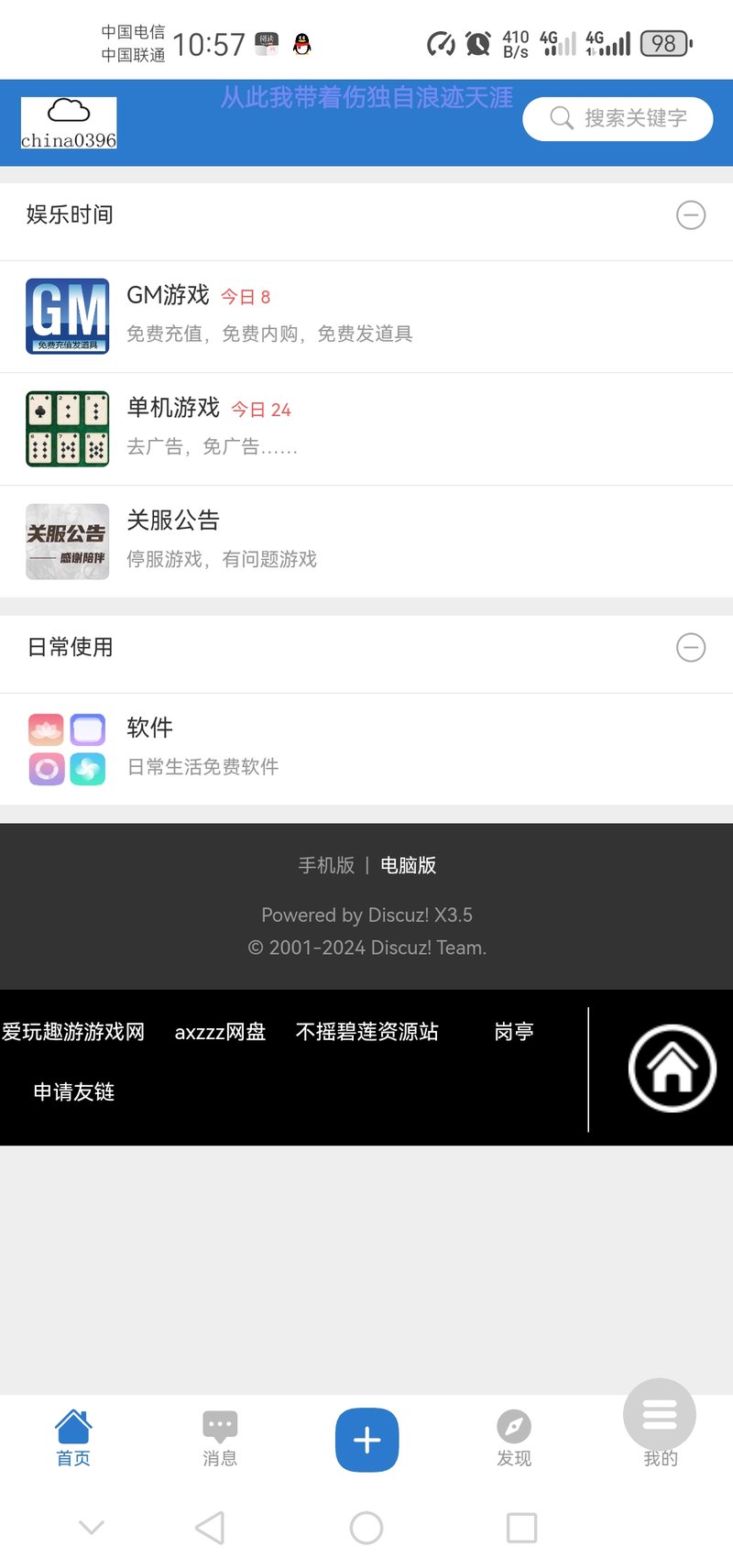Open 爱玩趣游游戏网 friend link
Image resolution: width=733 pixels, height=1568 pixels.
[73, 1032]
